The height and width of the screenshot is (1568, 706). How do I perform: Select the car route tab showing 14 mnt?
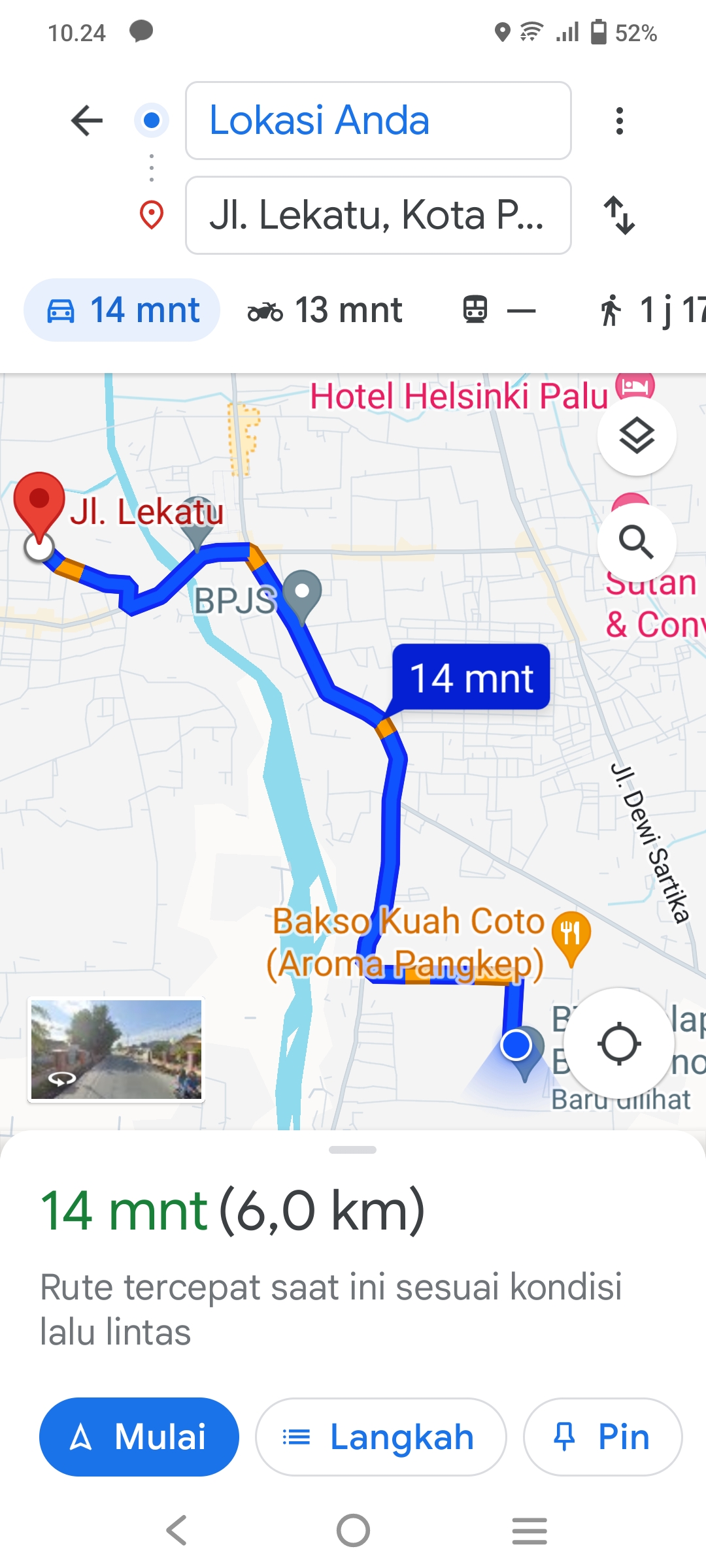(122, 310)
